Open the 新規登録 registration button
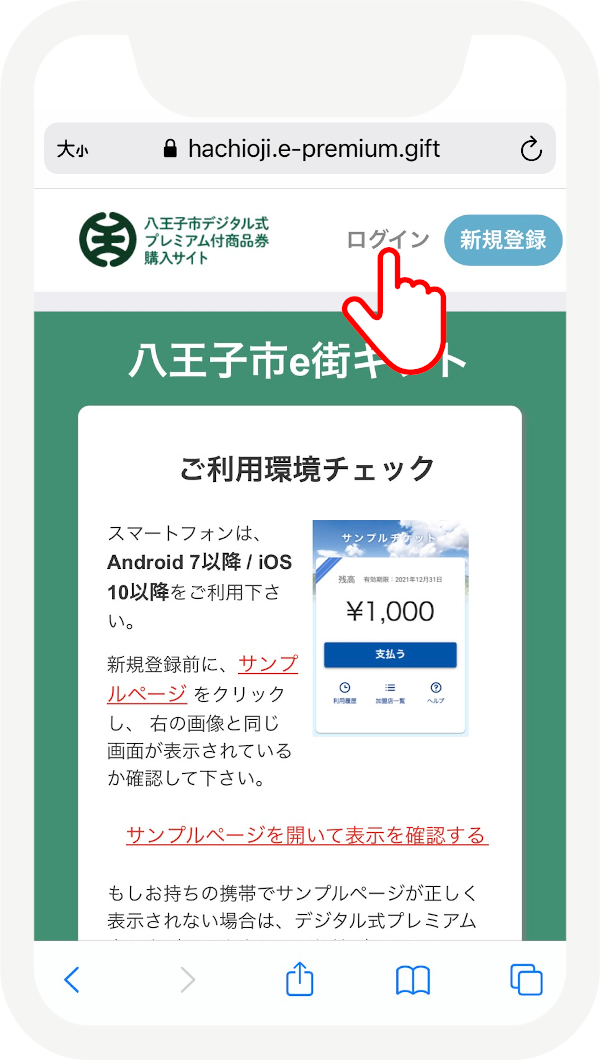This screenshot has height=1060, width=600. pos(503,240)
